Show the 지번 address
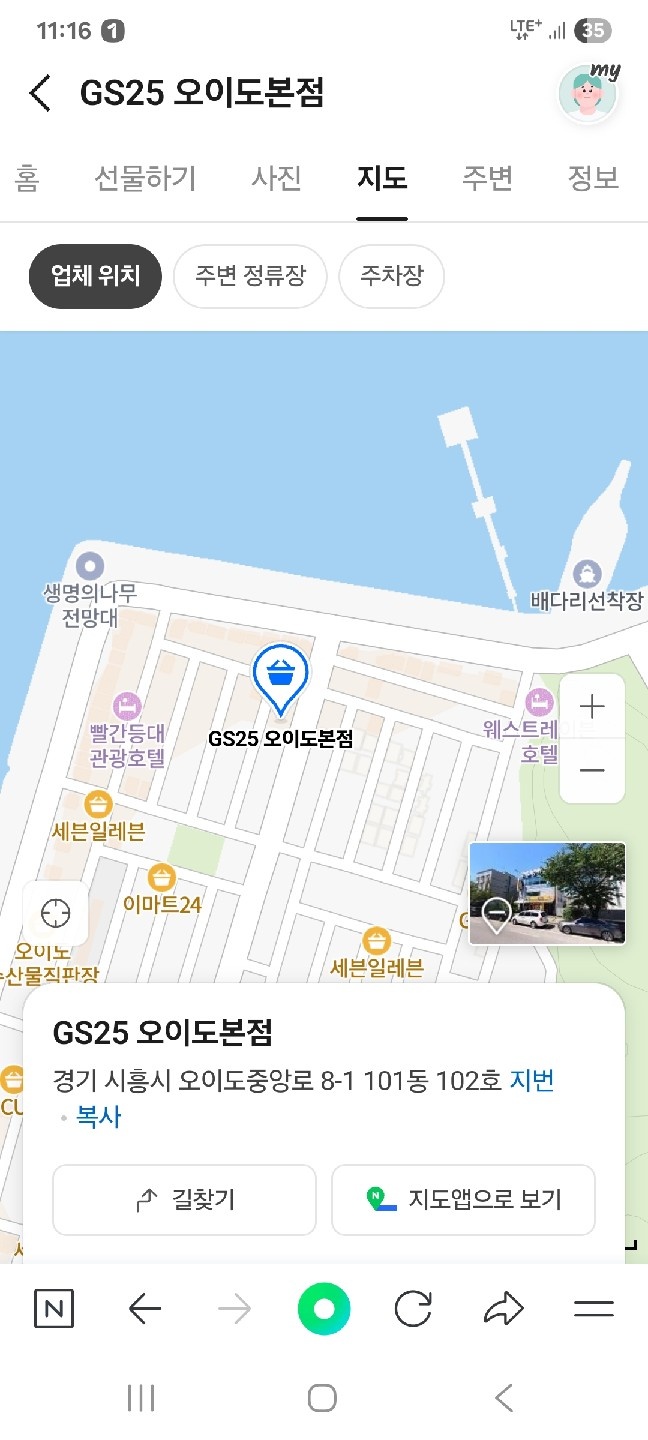Image resolution: width=648 pixels, height=1440 pixels. point(532,1080)
